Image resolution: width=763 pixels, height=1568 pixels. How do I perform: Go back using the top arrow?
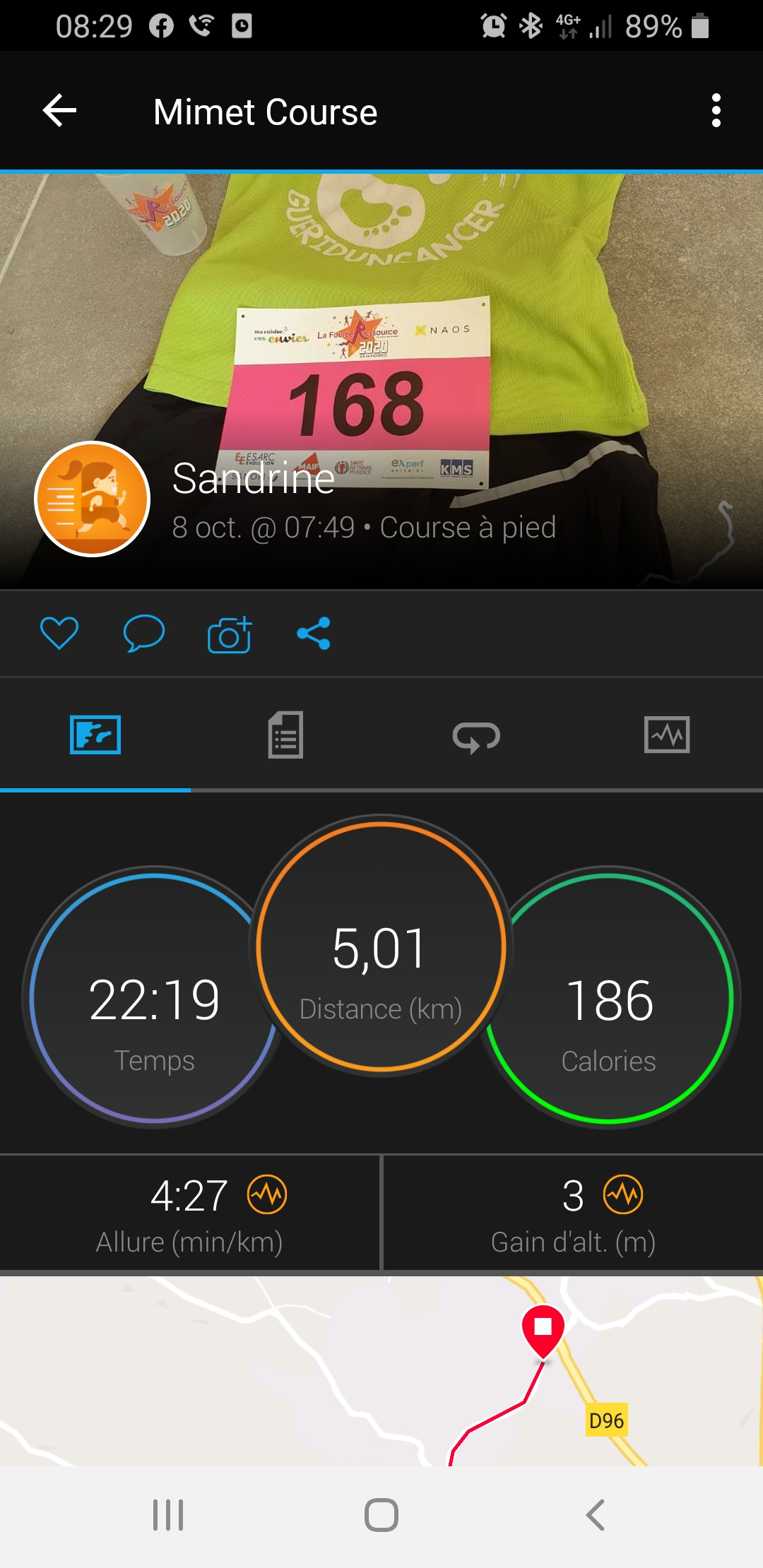coord(59,111)
